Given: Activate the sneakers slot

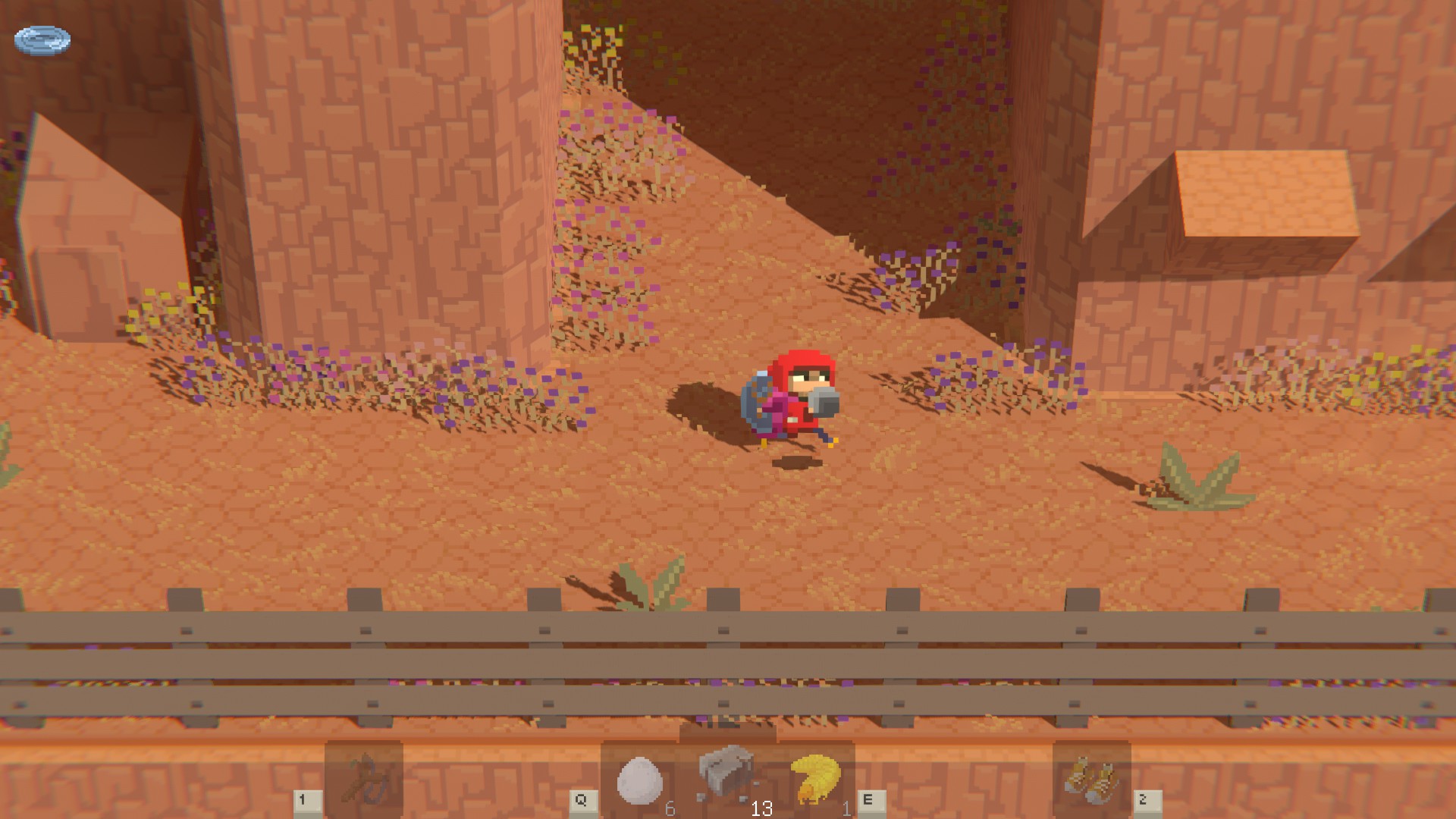Looking at the screenshot, I should tap(1091, 780).
